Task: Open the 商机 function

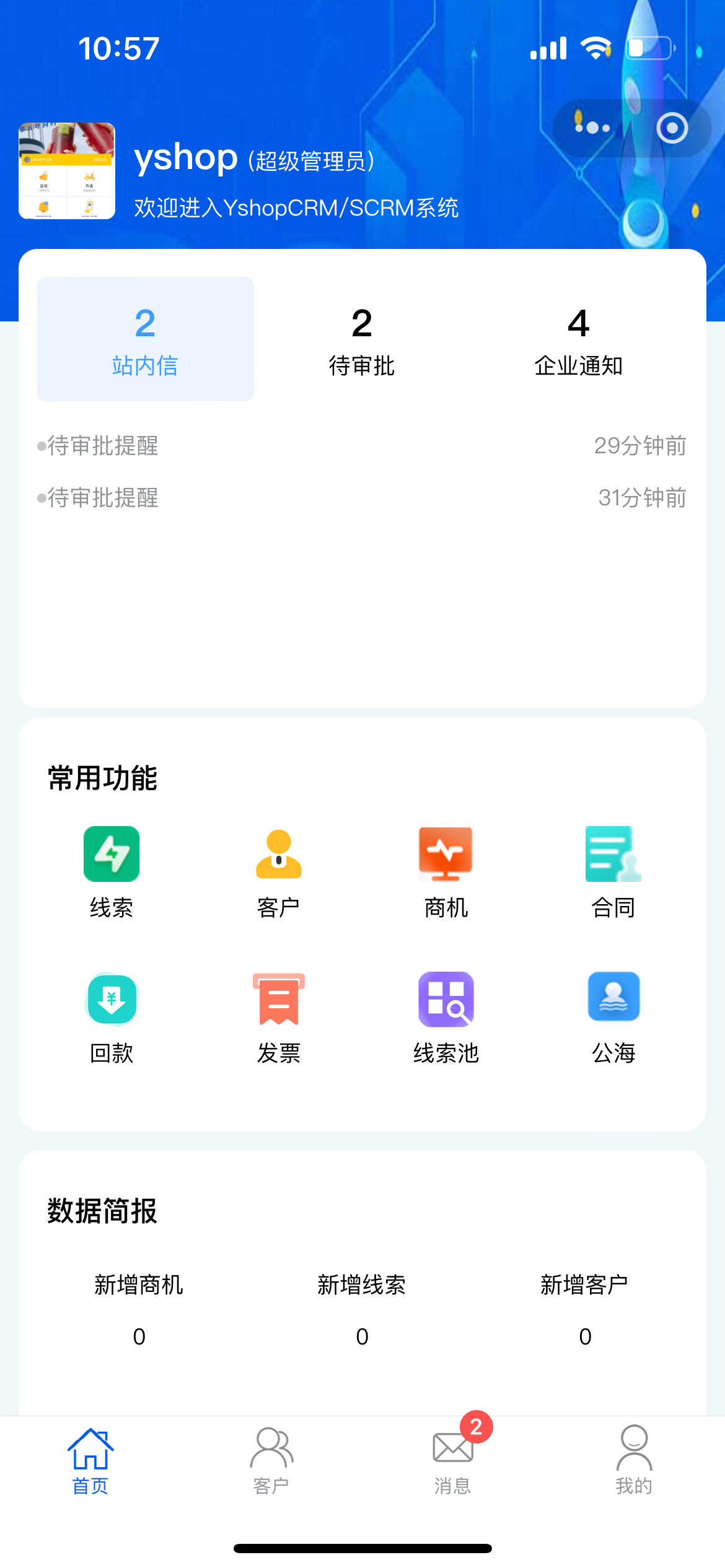Action: (446, 870)
